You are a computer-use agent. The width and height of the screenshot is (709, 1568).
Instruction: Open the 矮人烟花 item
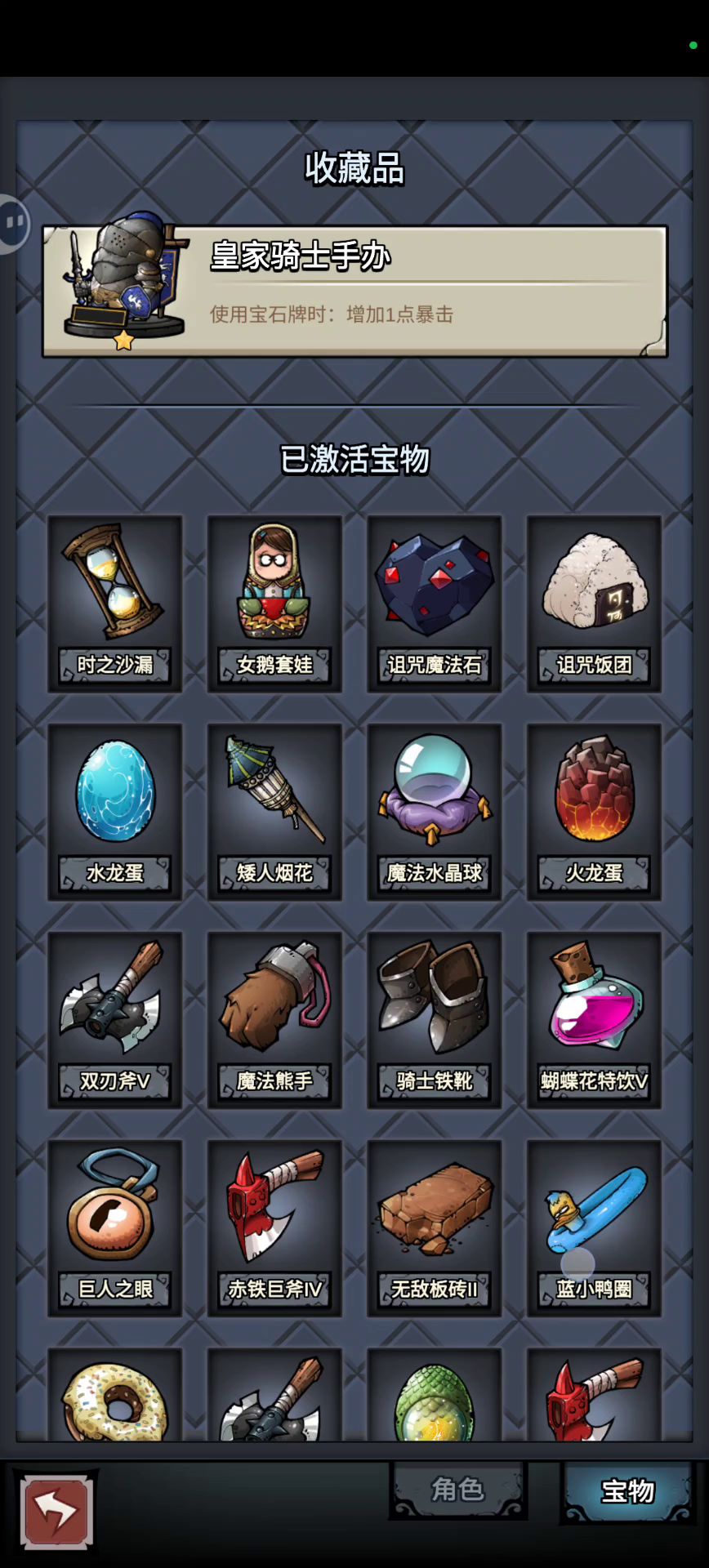(274, 812)
